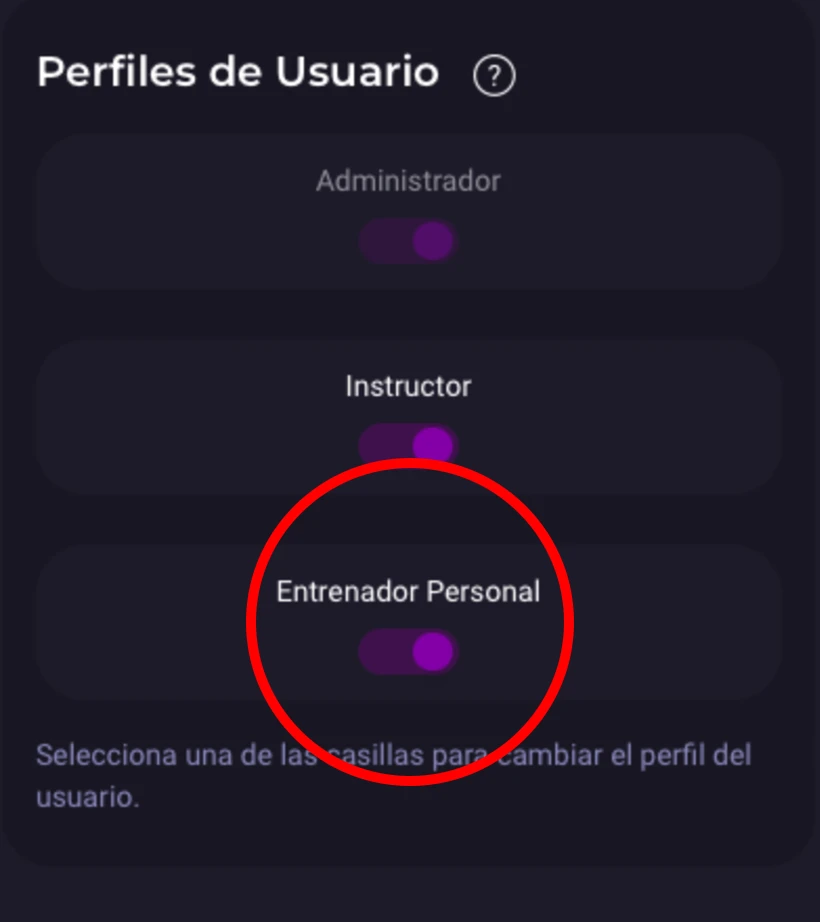Disable the Instructor profile switch

[x=408, y=445]
